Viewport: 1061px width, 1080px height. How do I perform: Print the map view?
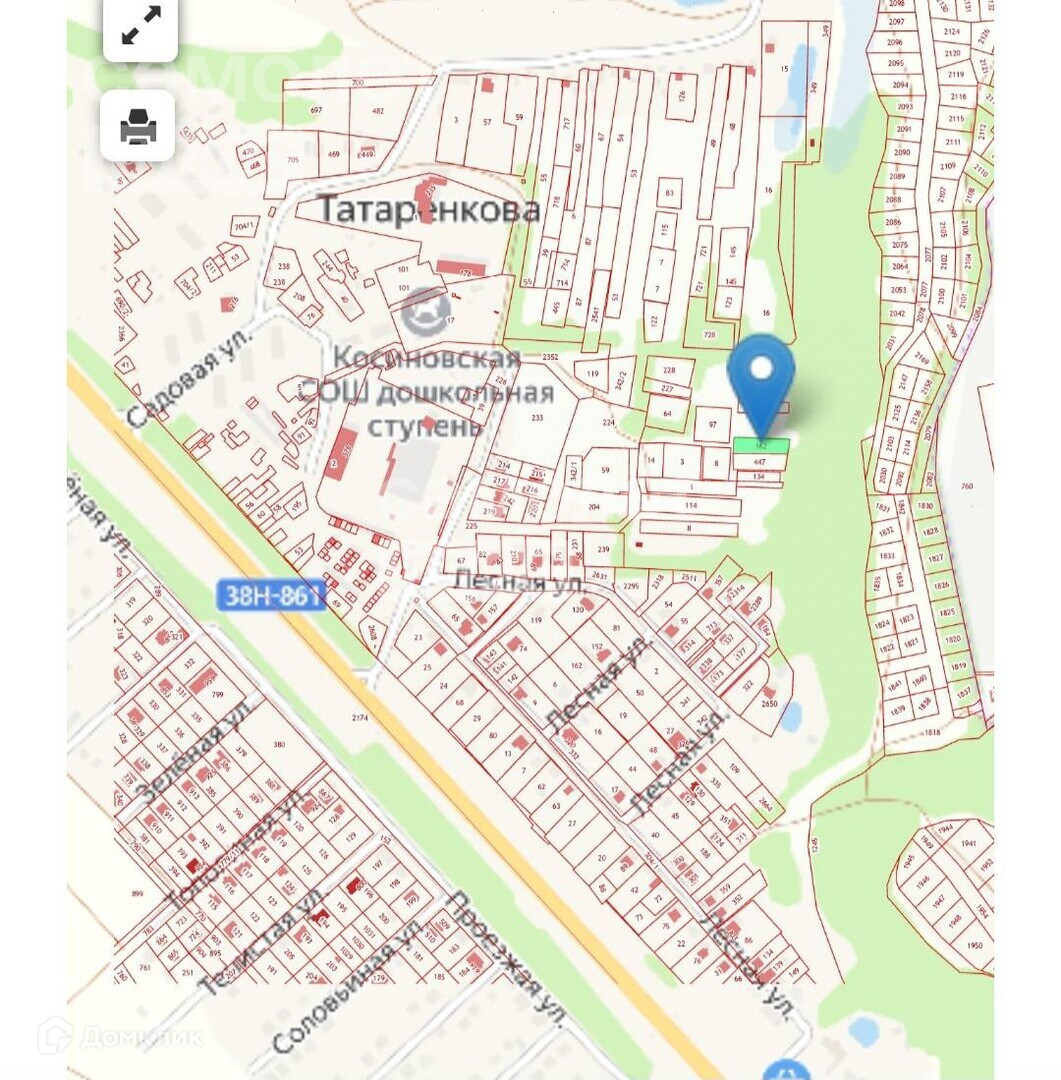(x=138, y=126)
